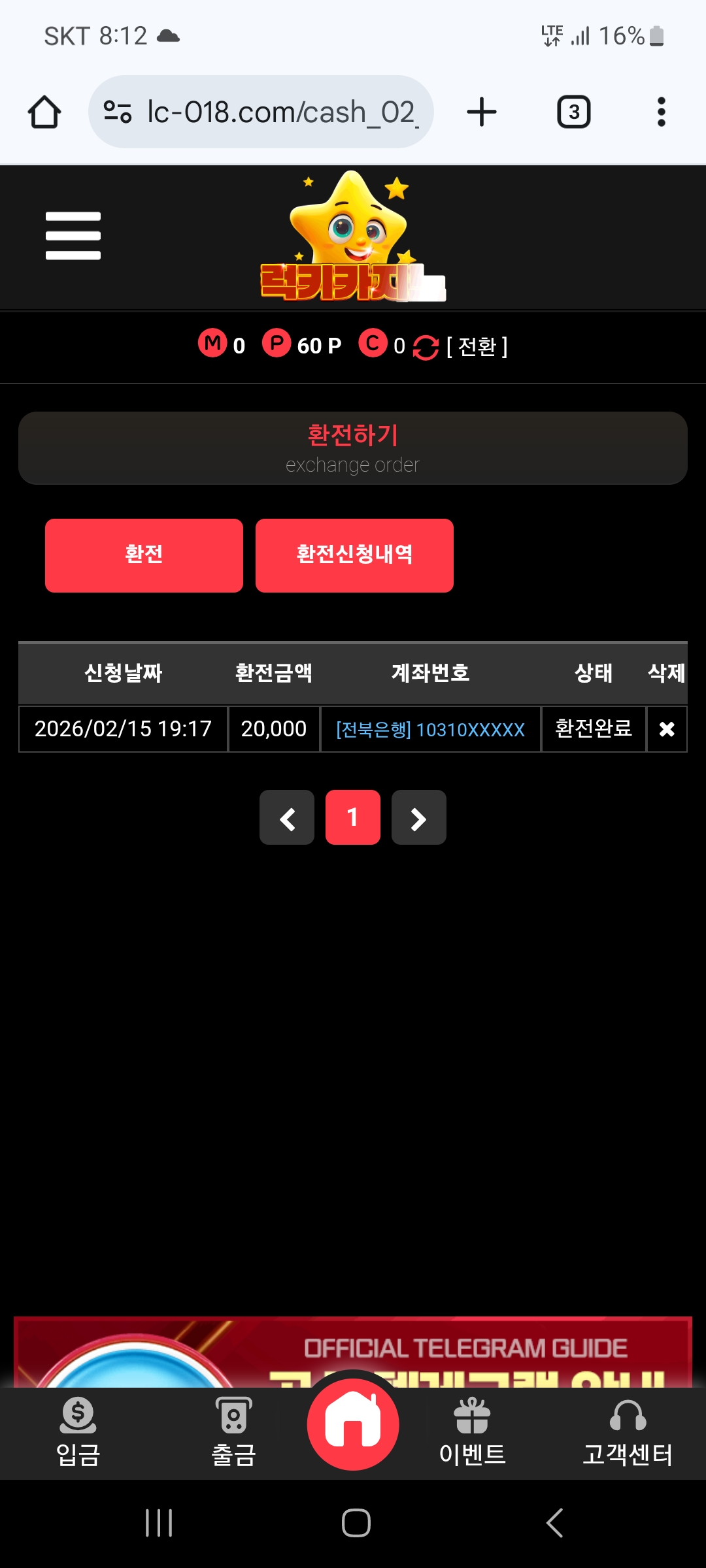The height and width of the screenshot is (1568, 706).
Task: Switch to the 환전 tab
Action: (x=144, y=555)
